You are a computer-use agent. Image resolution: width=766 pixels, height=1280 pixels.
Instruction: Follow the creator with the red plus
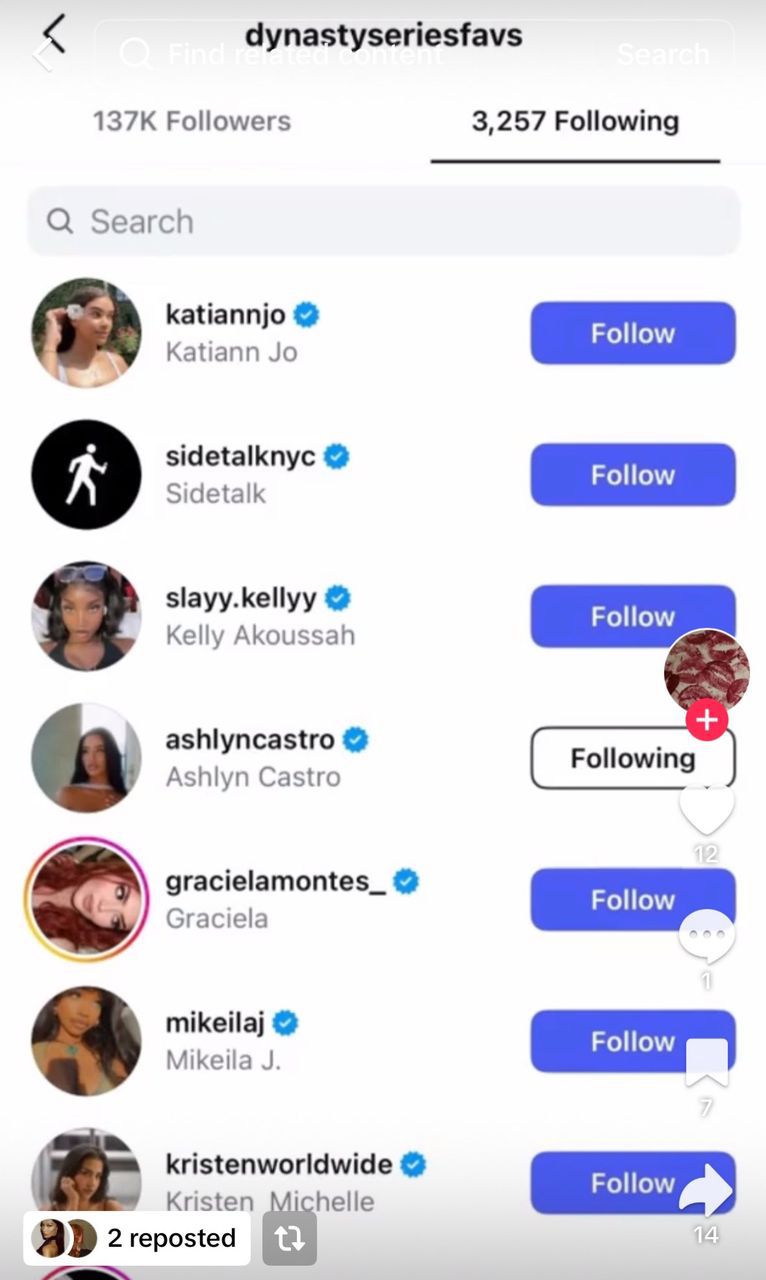pos(706,720)
